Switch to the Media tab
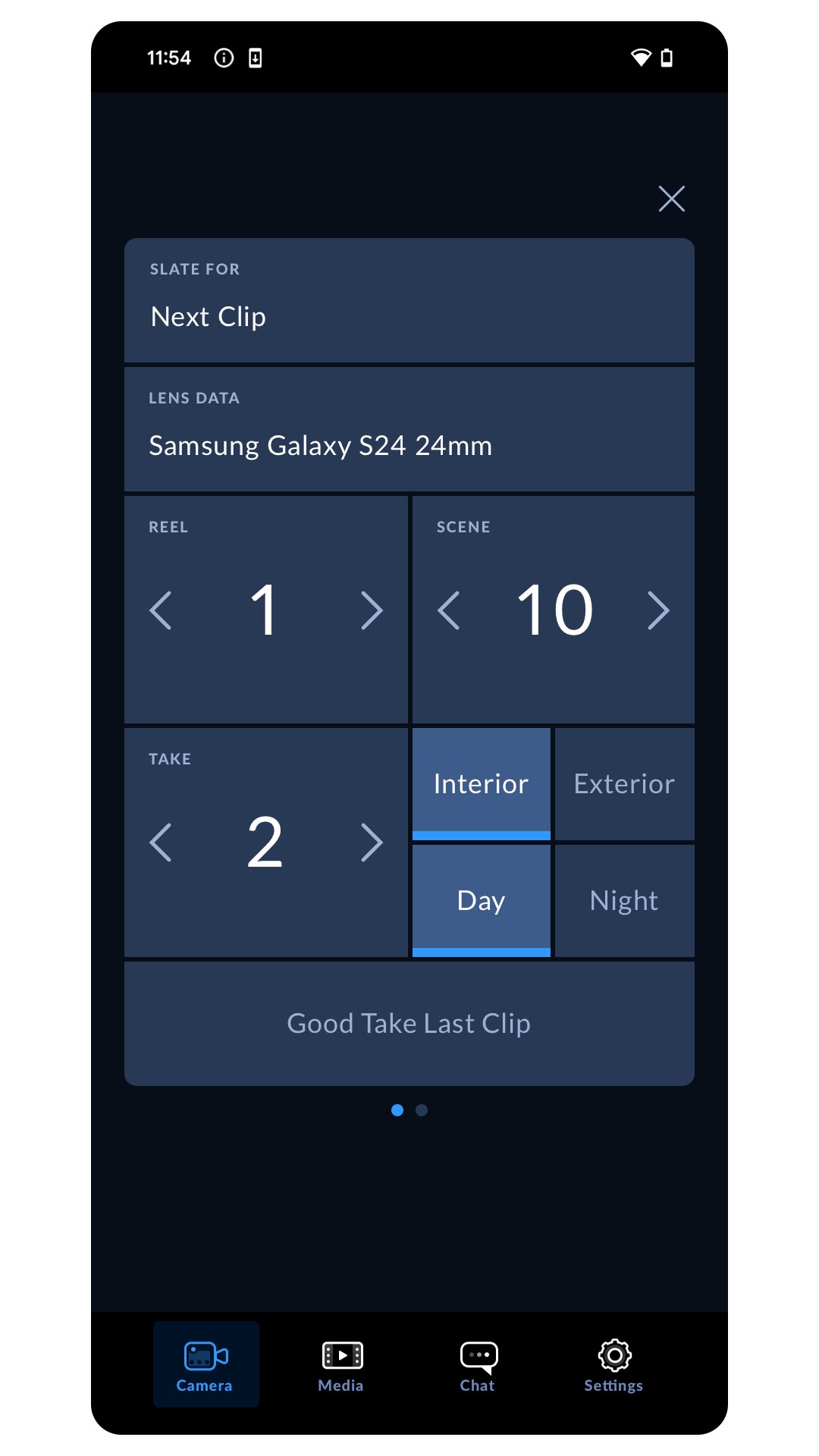 click(x=341, y=1365)
